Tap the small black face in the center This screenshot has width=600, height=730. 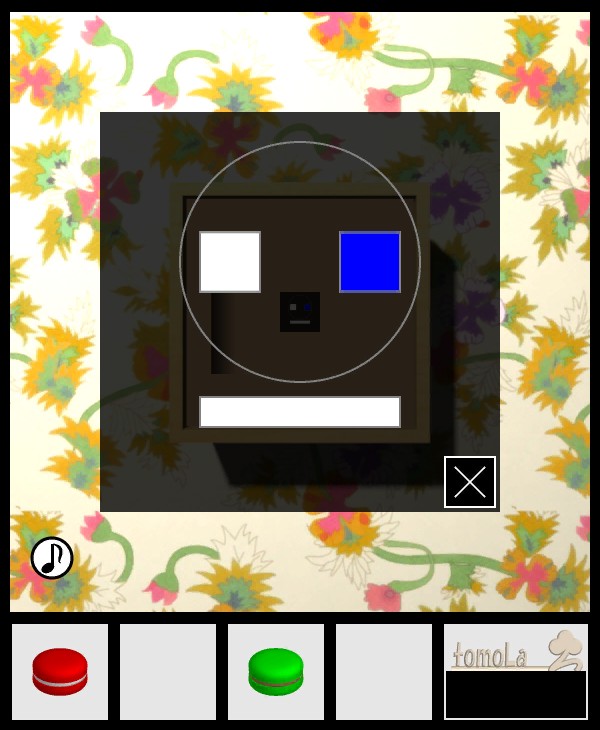click(300, 312)
